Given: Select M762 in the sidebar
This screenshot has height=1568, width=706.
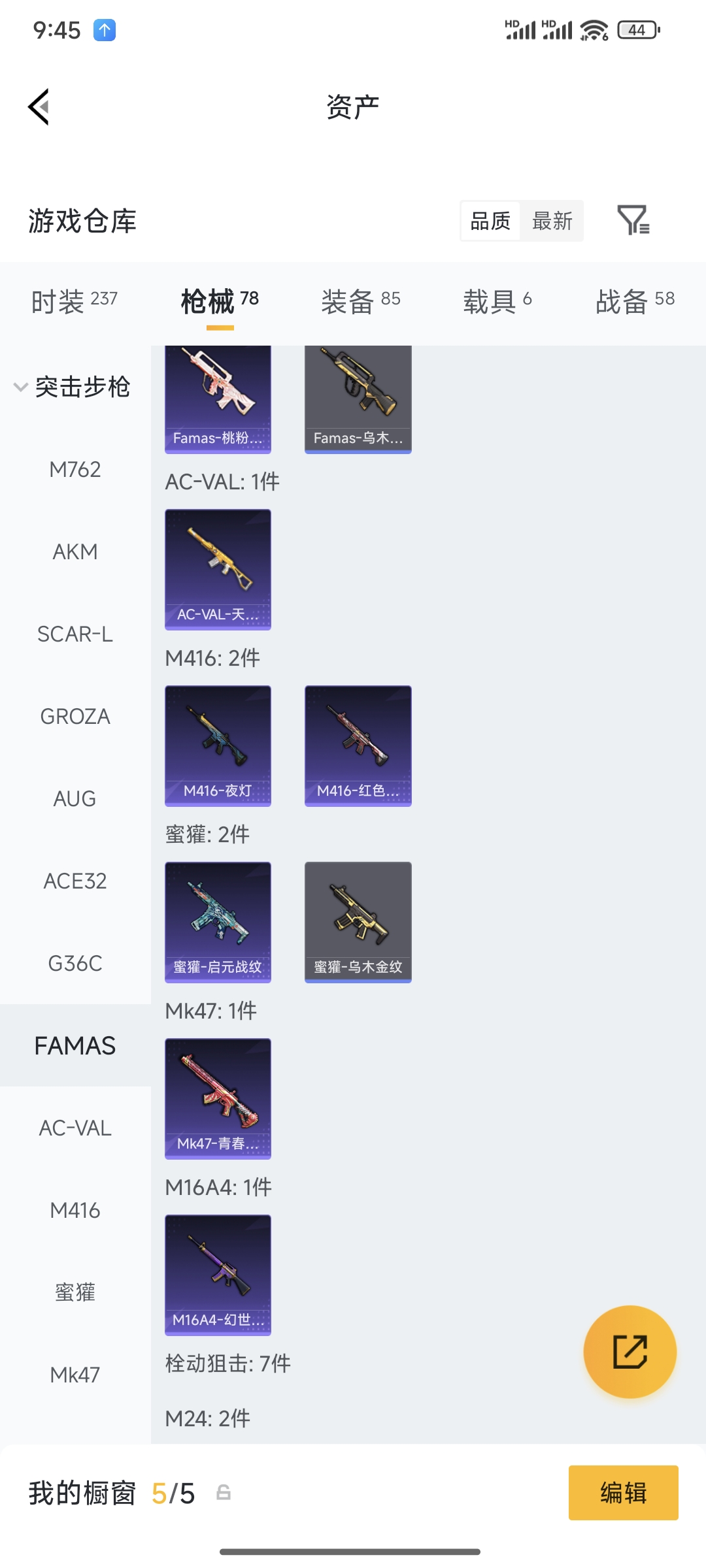Looking at the screenshot, I should click(75, 469).
